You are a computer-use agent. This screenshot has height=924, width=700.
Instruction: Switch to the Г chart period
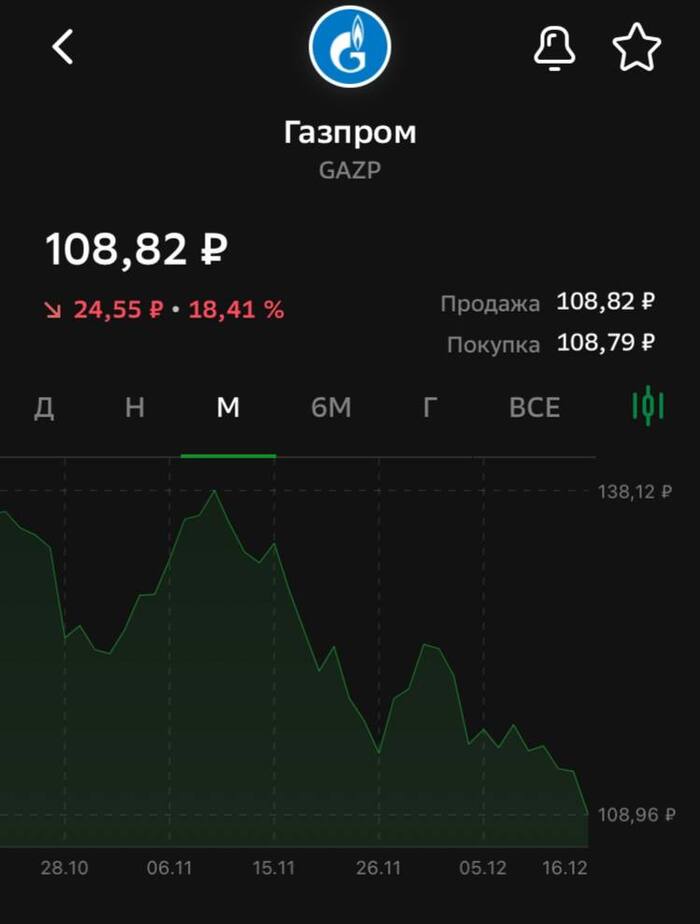[x=430, y=408]
